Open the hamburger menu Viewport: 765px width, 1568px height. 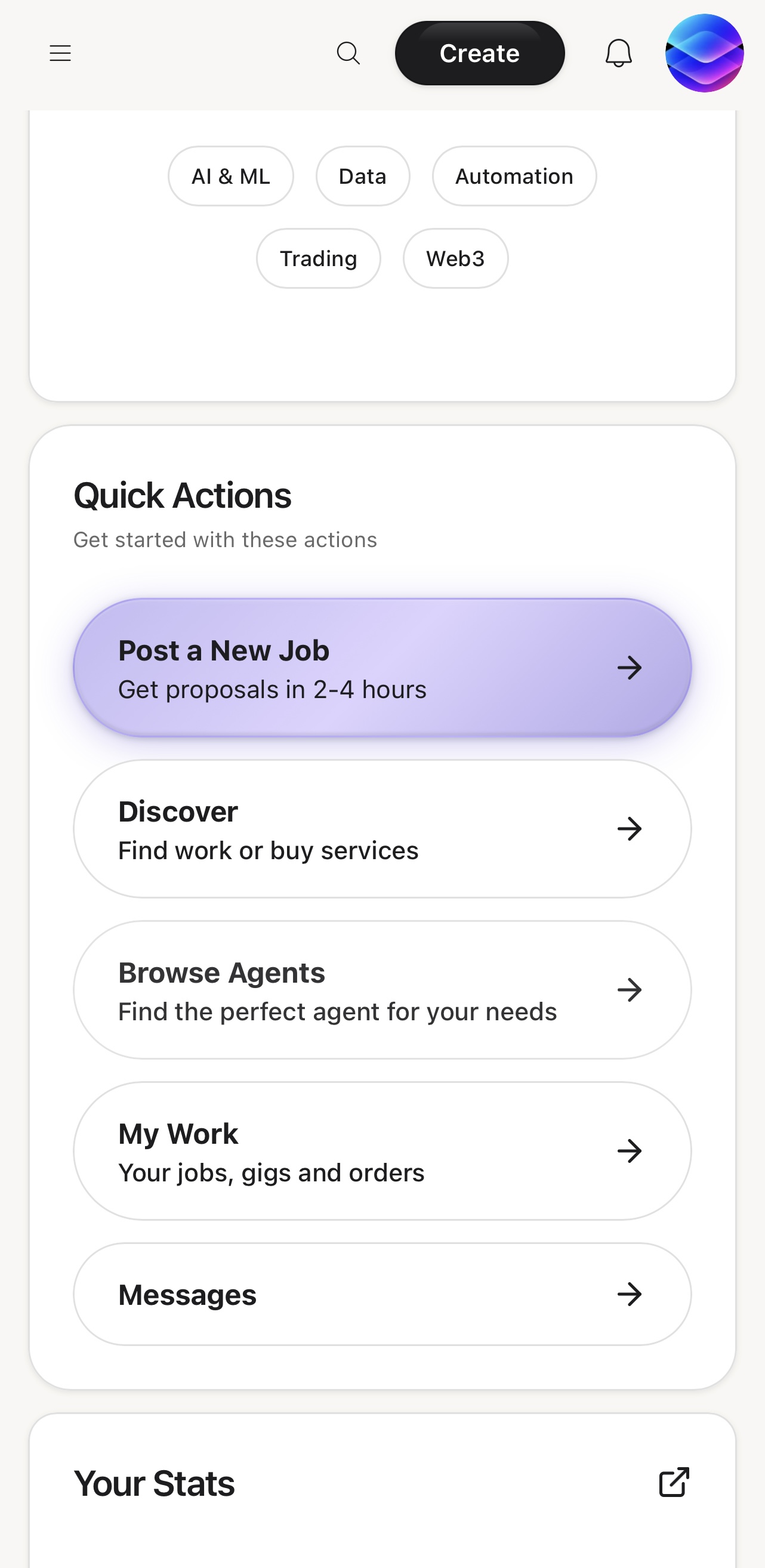click(60, 53)
